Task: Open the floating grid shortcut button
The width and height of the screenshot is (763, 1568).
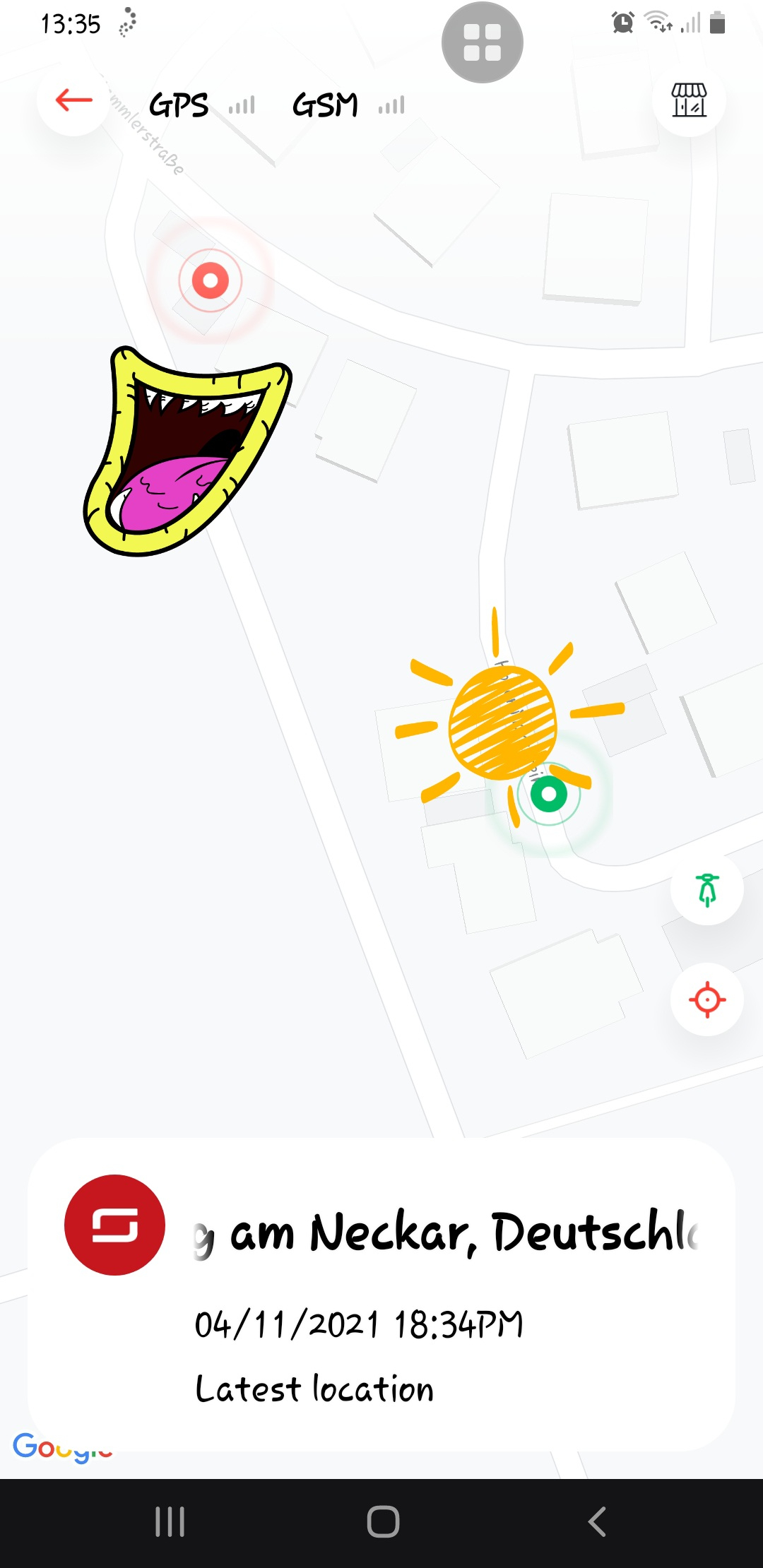Action: tap(483, 42)
